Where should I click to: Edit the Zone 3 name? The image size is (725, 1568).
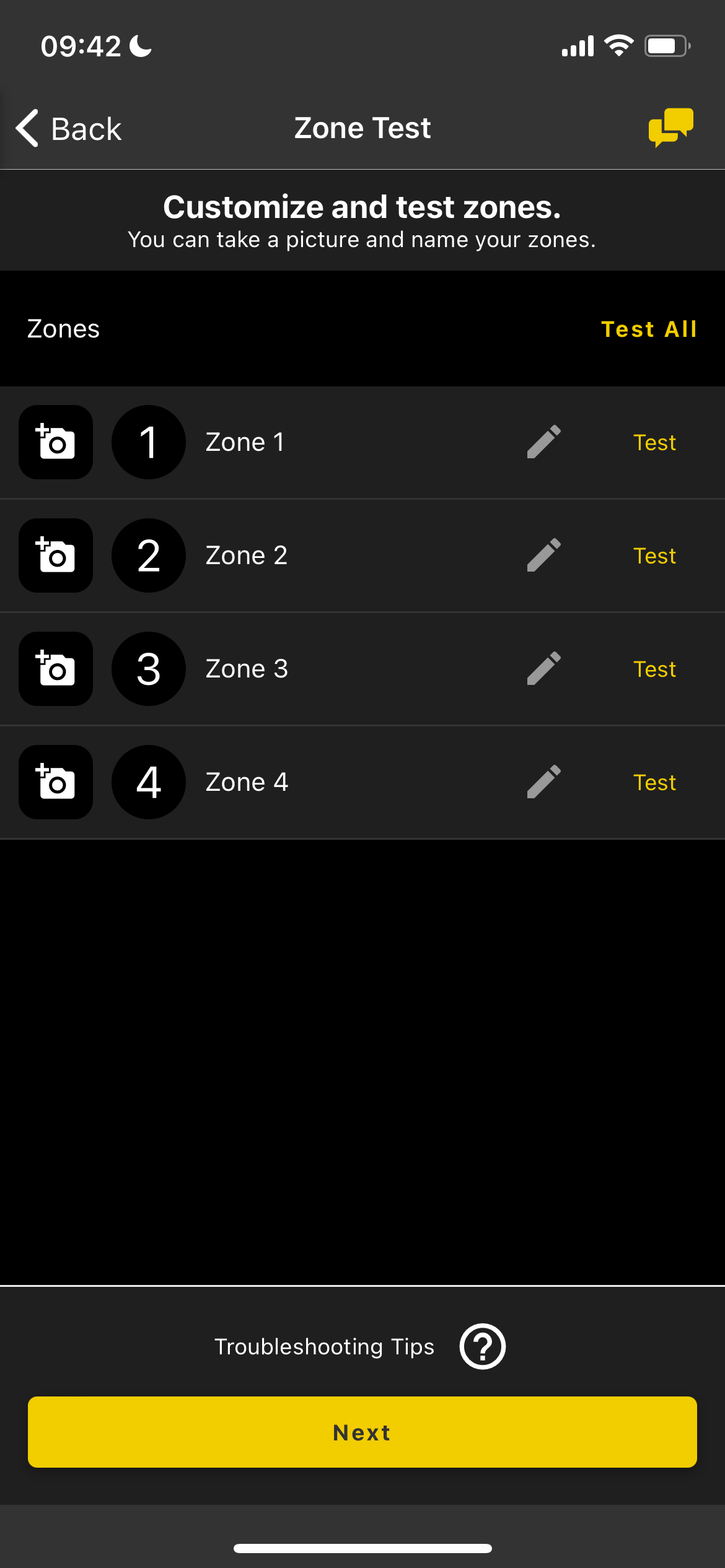tap(543, 669)
